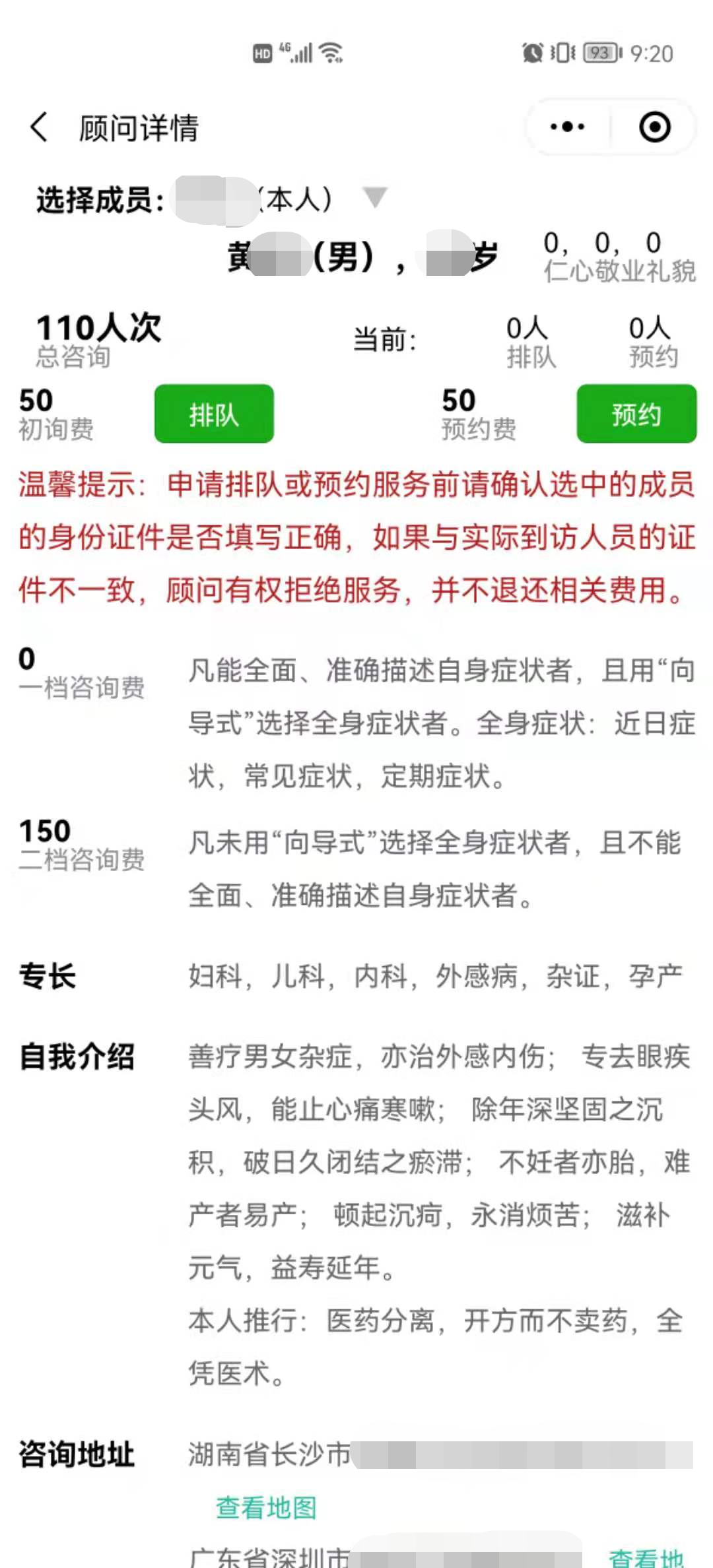The height and width of the screenshot is (1568, 713).
Task: Open 查看地图 link for Changsha address
Action: 266,1507
